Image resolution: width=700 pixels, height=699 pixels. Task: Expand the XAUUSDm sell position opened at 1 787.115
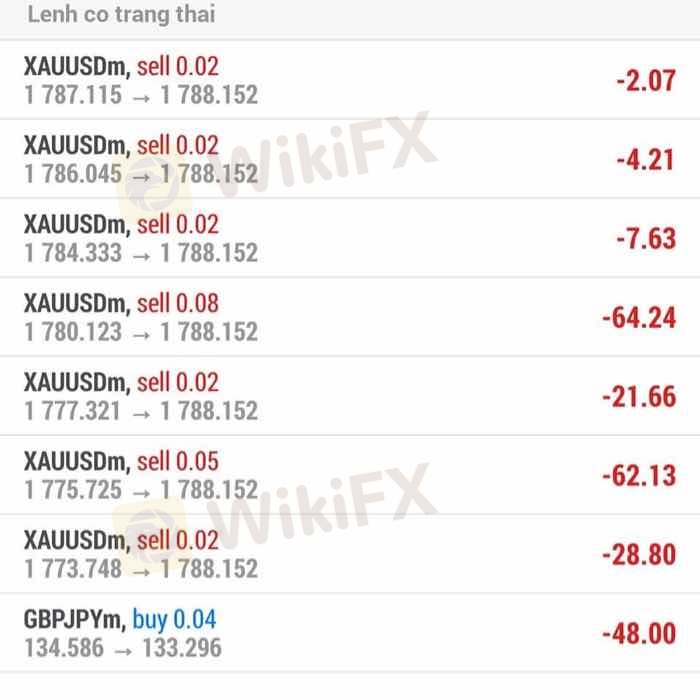click(350, 80)
